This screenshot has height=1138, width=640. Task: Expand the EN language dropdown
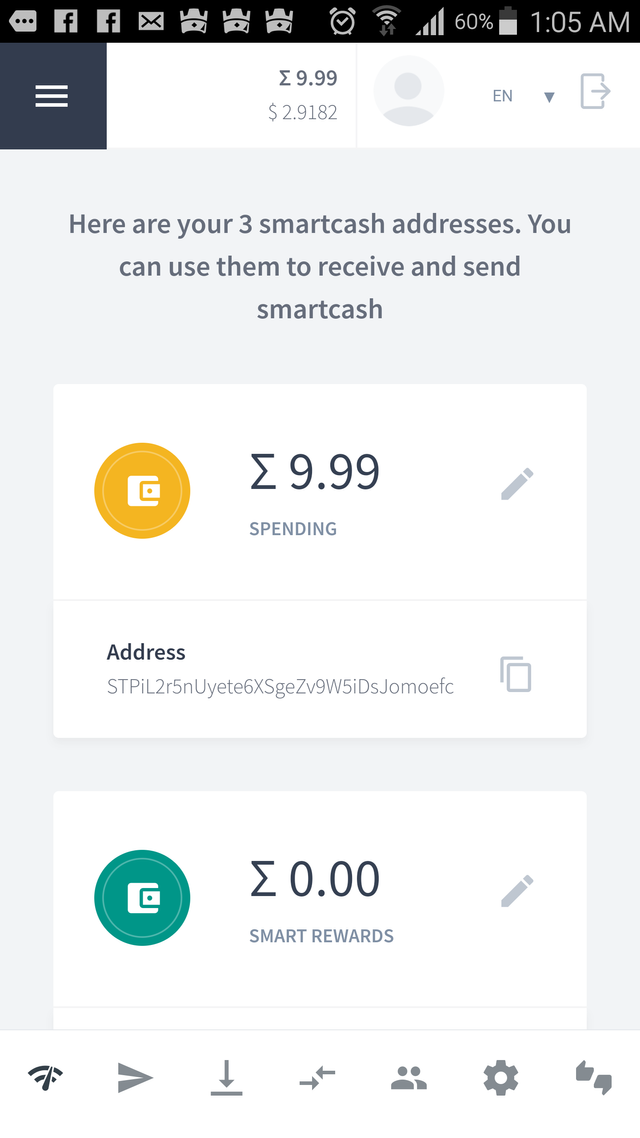[x=523, y=96]
